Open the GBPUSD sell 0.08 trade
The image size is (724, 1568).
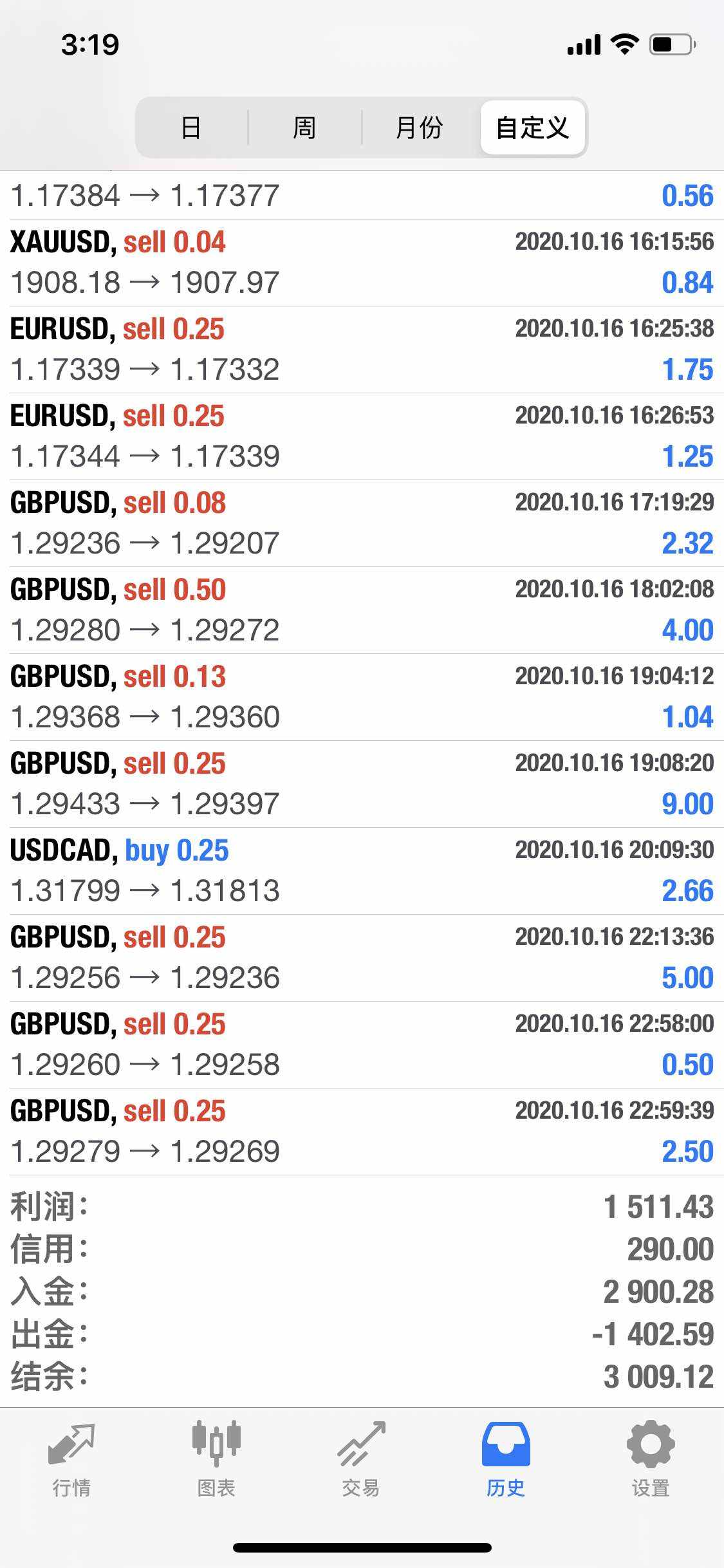pyautogui.click(x=362, y=523)
